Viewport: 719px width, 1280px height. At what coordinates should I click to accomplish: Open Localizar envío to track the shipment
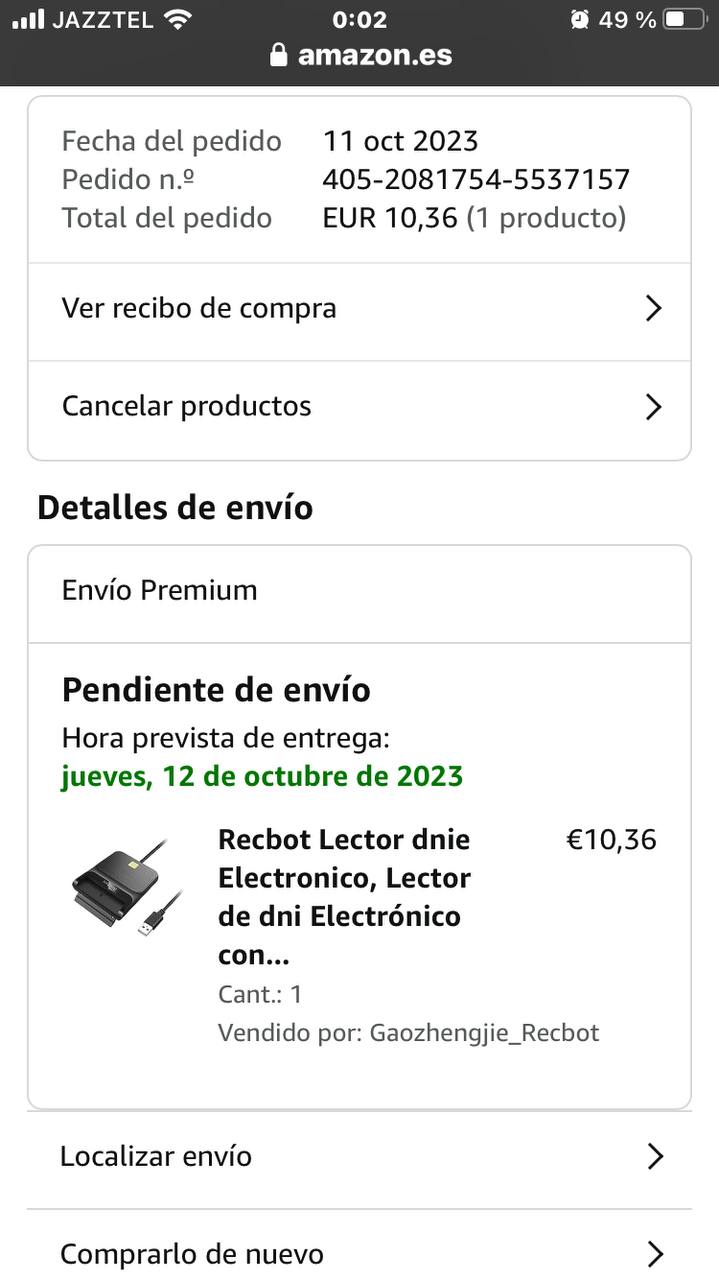pos(358,1157)
